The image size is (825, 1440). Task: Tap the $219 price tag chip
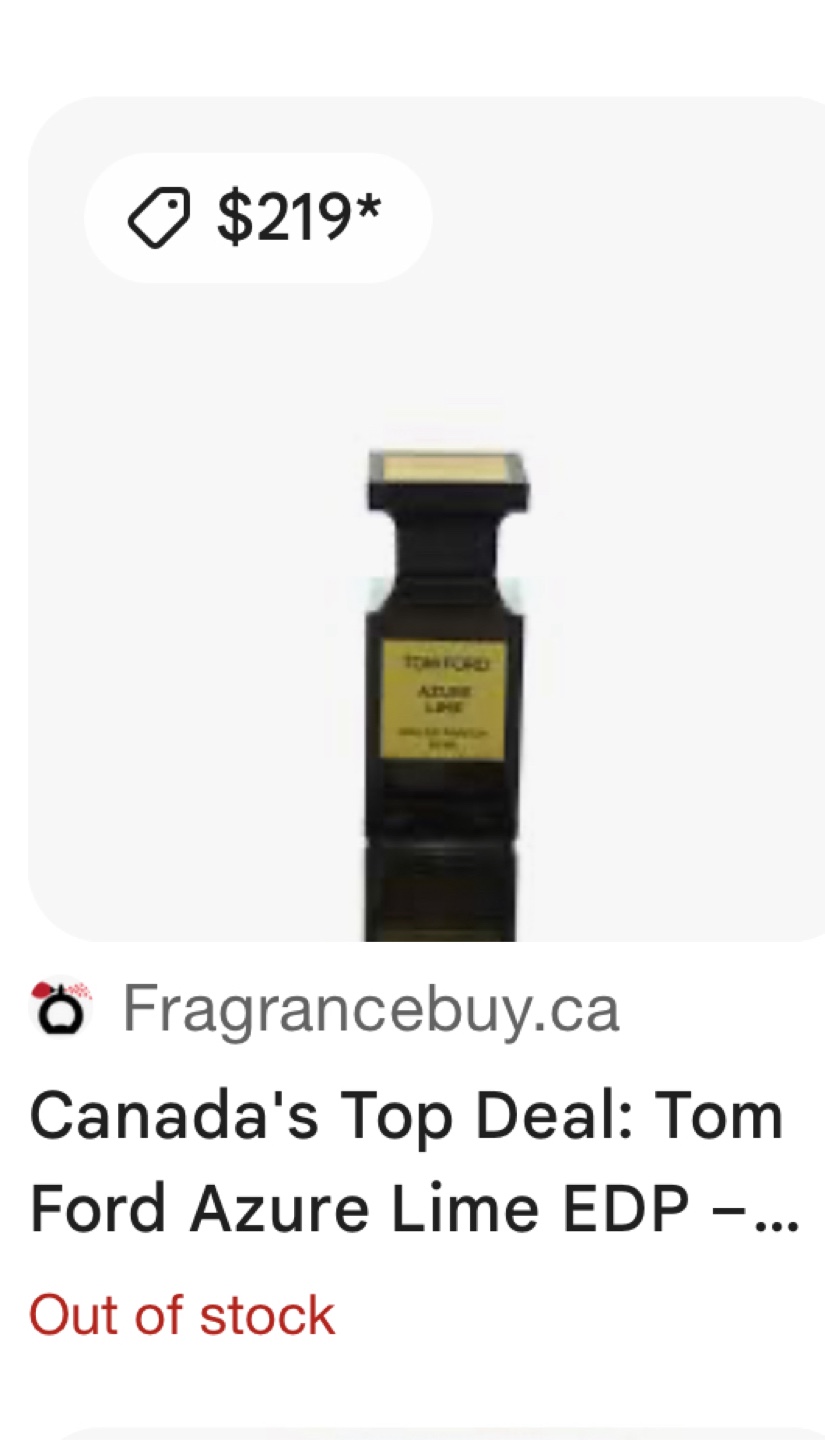258,218
